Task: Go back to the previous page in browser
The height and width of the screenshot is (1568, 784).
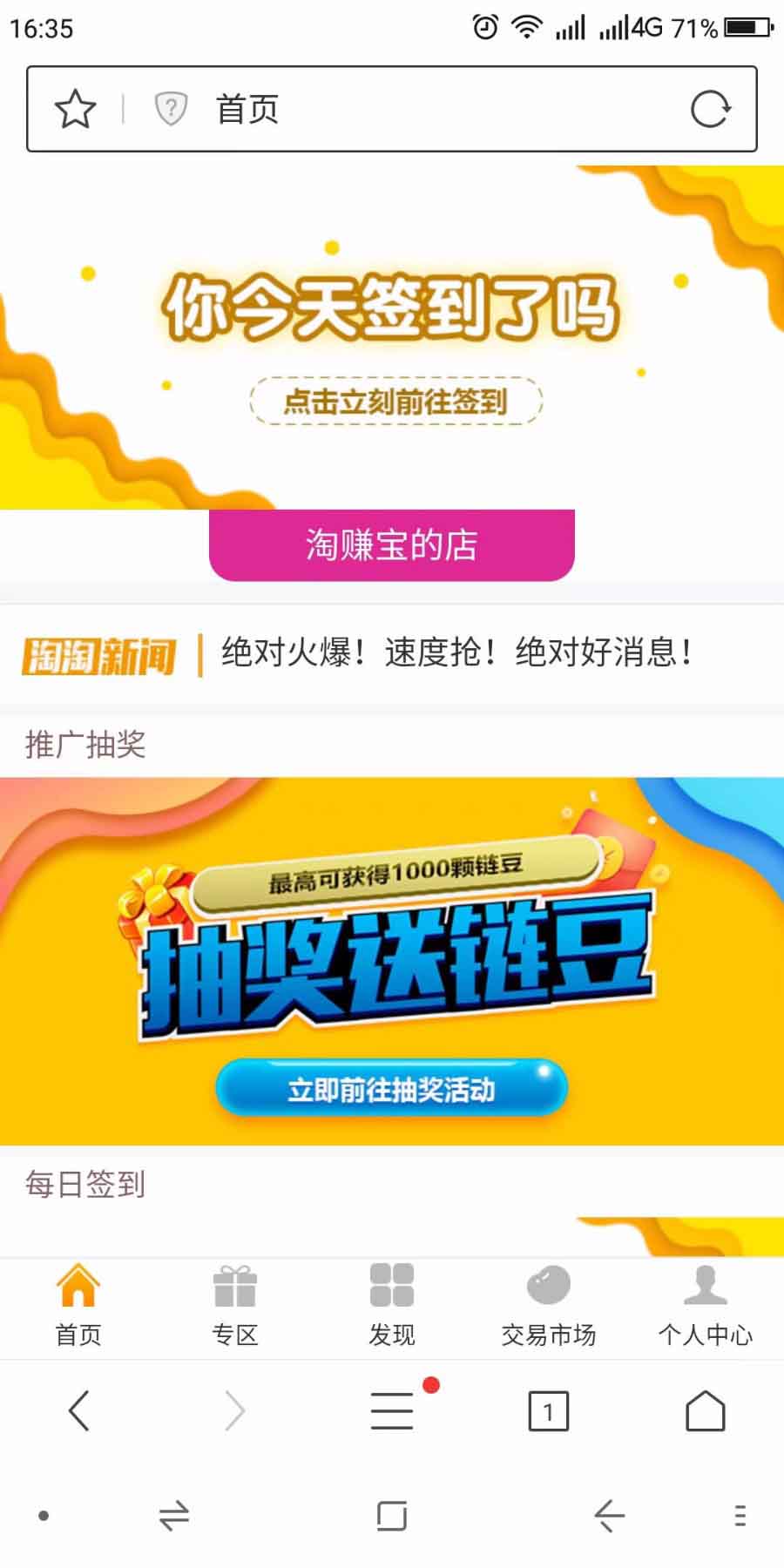Action: 78,1410
